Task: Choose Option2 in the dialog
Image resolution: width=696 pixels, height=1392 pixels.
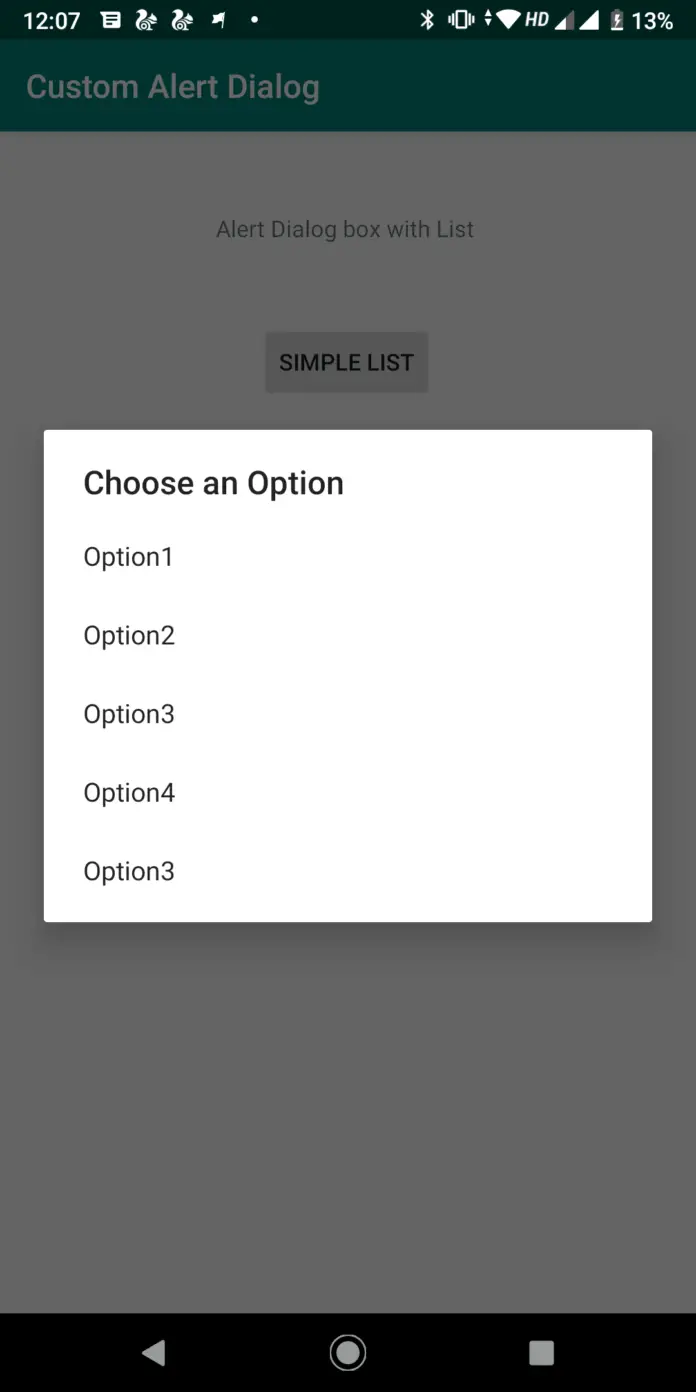Action: click(347, 636)
